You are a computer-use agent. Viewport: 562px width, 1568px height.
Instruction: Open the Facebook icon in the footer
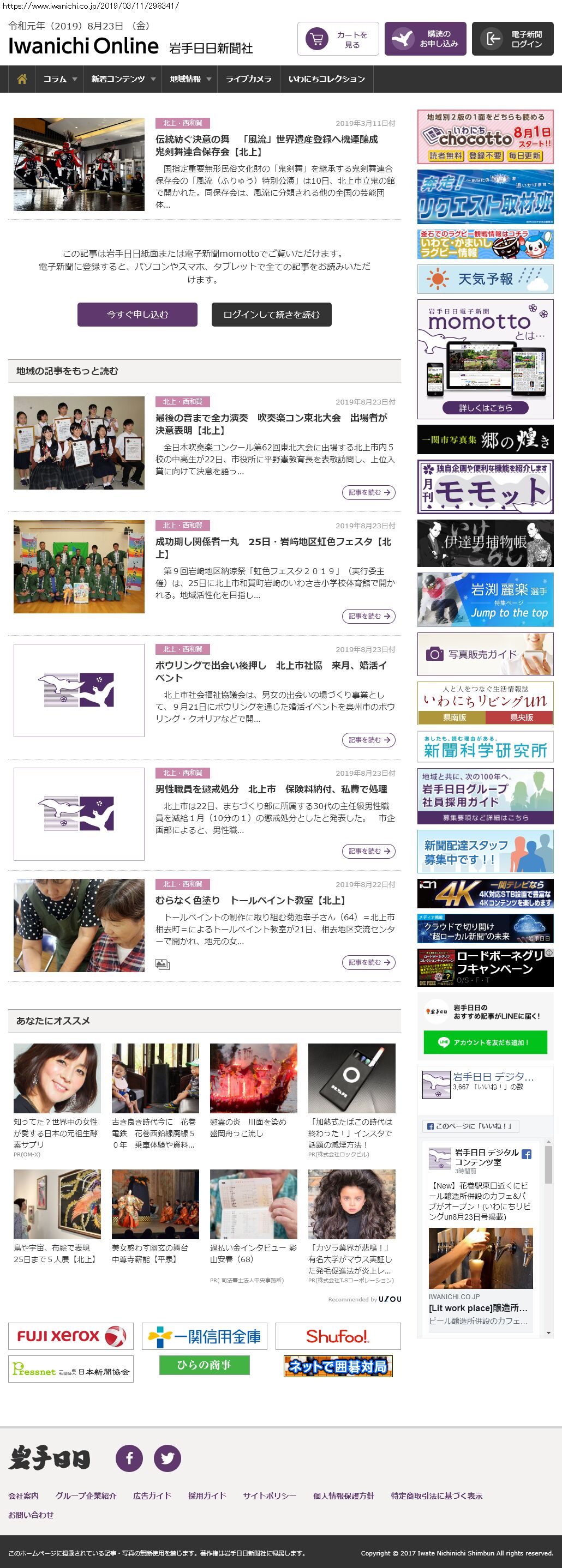click(x=129, y=1458)
